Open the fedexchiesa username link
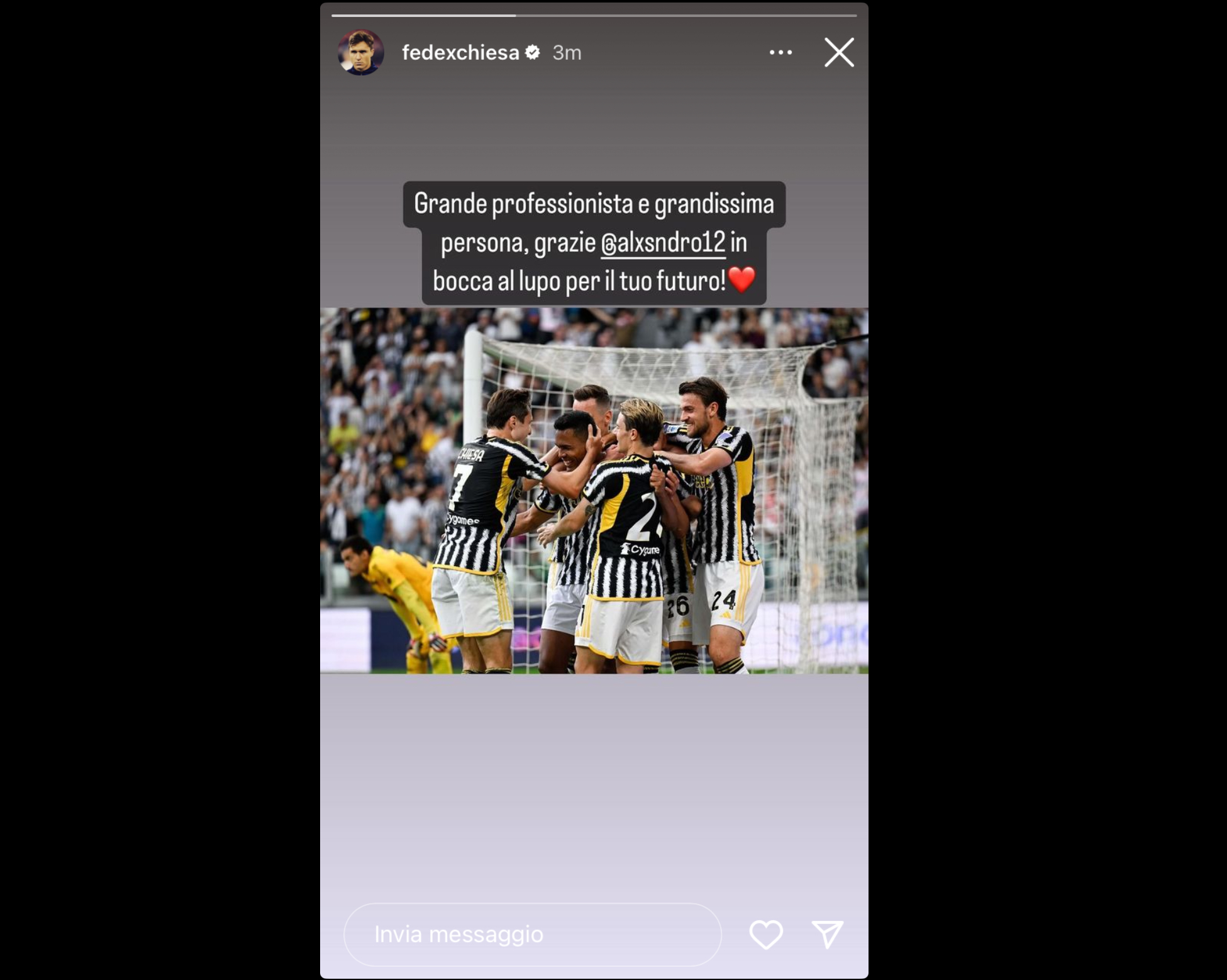The height and width of the screenshot is (980, 1227). (460, 52)
